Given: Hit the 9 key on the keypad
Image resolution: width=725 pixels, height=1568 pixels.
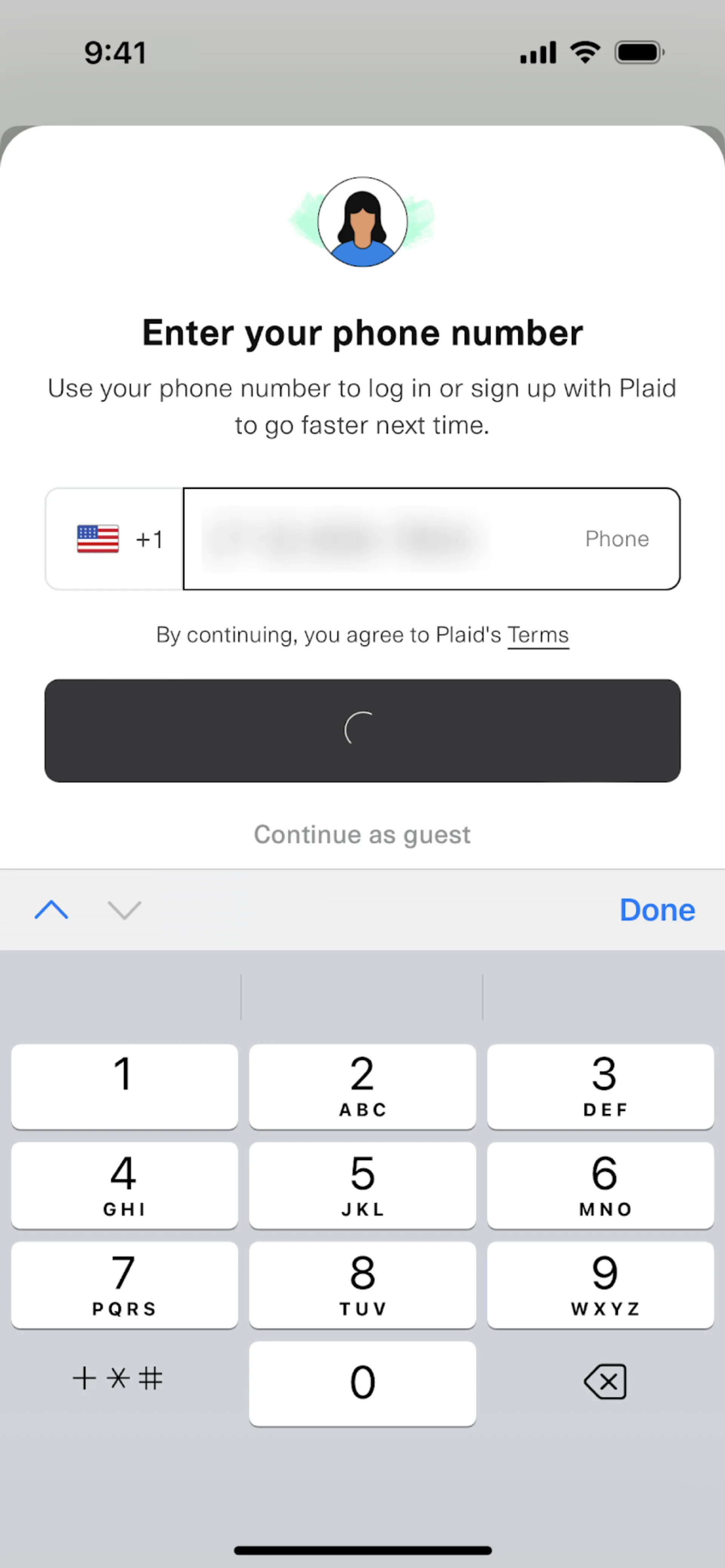Looking at the screenshot, I should pyautogui.click(x=600, y=1285).
